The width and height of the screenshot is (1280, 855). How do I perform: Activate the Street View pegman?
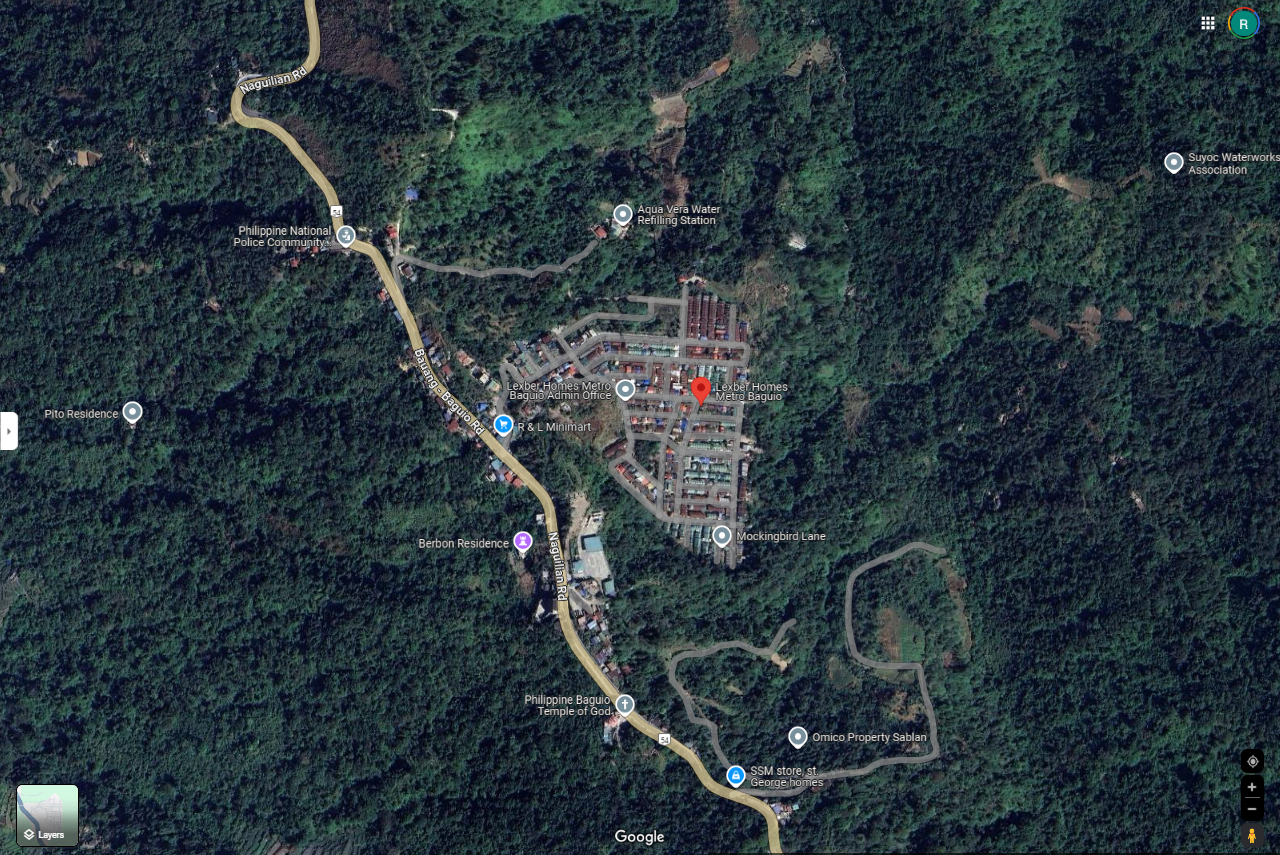coord(1252,835)
